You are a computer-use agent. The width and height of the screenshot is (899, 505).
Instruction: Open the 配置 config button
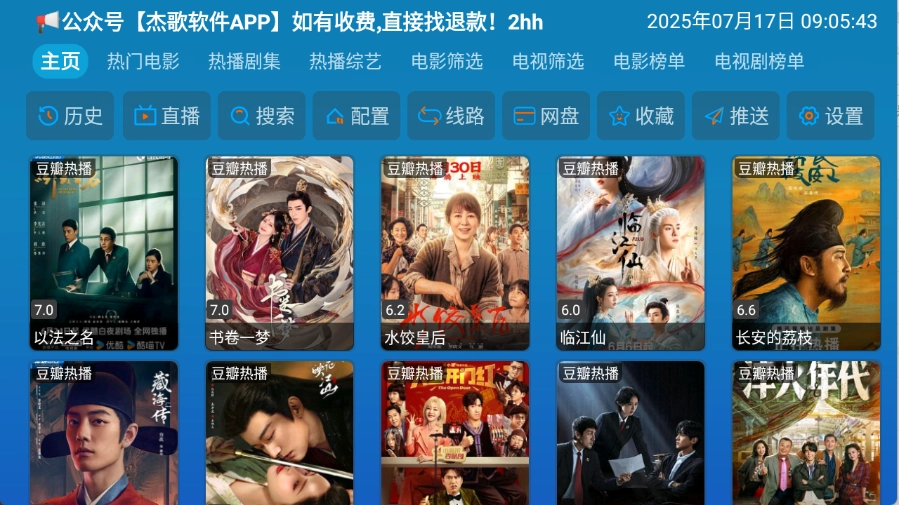[356, 116]
